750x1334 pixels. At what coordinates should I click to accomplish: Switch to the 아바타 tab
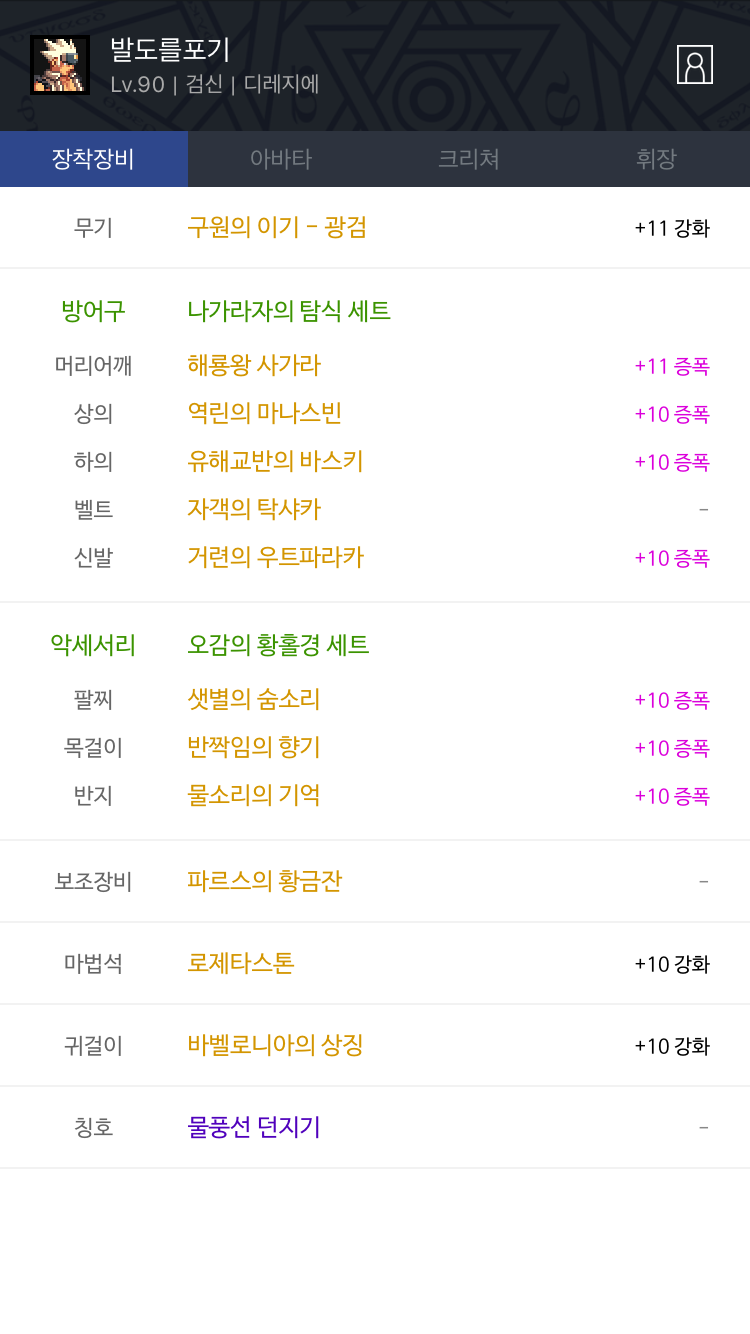tap(281, 159)
